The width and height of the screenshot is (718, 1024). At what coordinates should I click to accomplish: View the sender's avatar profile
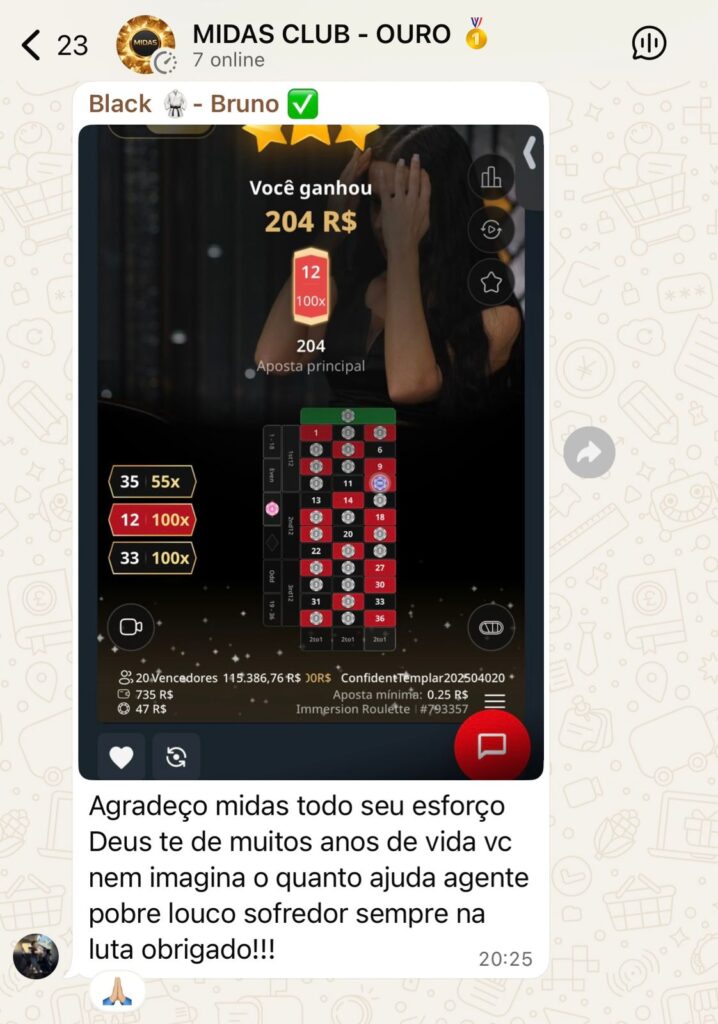click(35, 956)
